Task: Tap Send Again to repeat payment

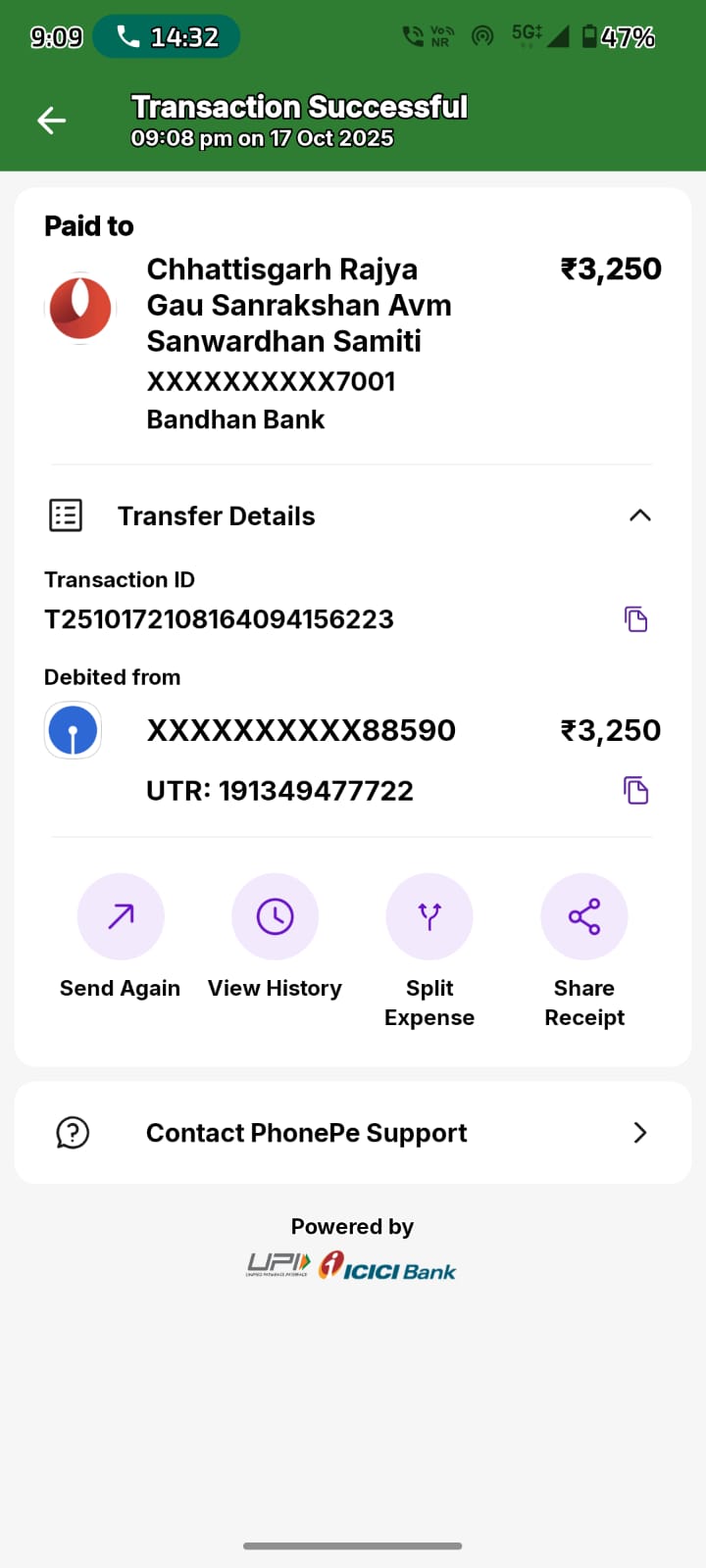Action: point(121,917)
